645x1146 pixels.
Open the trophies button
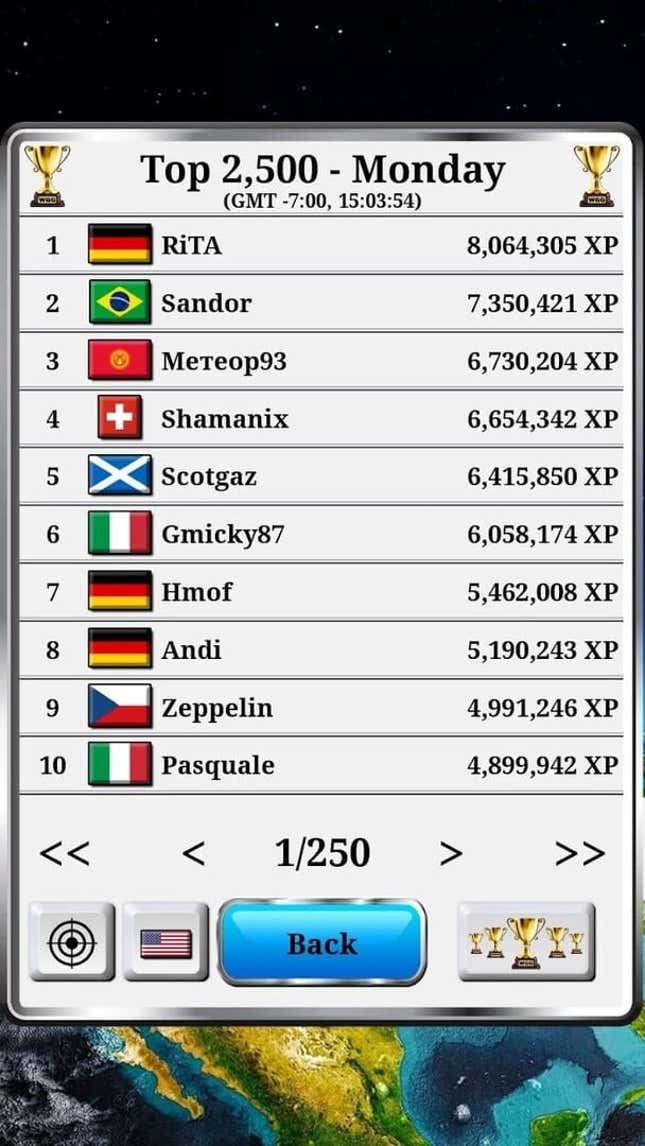click(526, 942)
